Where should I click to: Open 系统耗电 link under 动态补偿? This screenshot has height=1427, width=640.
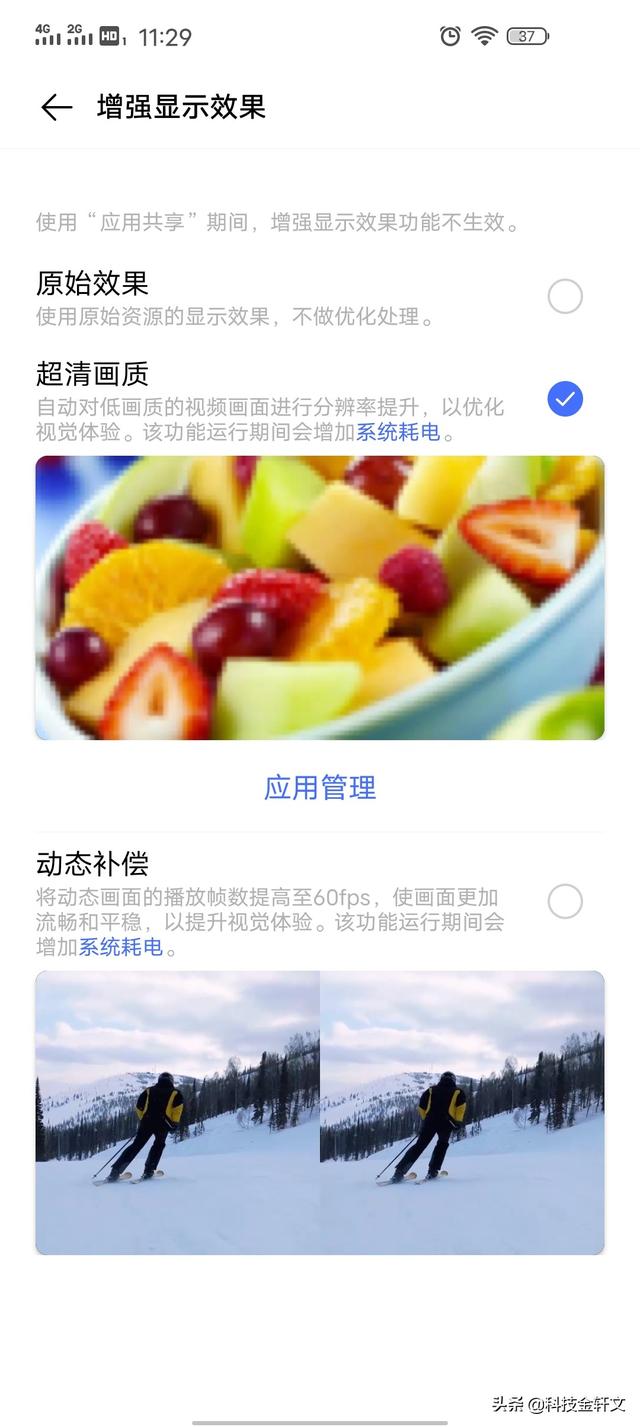tap(121, 947)
